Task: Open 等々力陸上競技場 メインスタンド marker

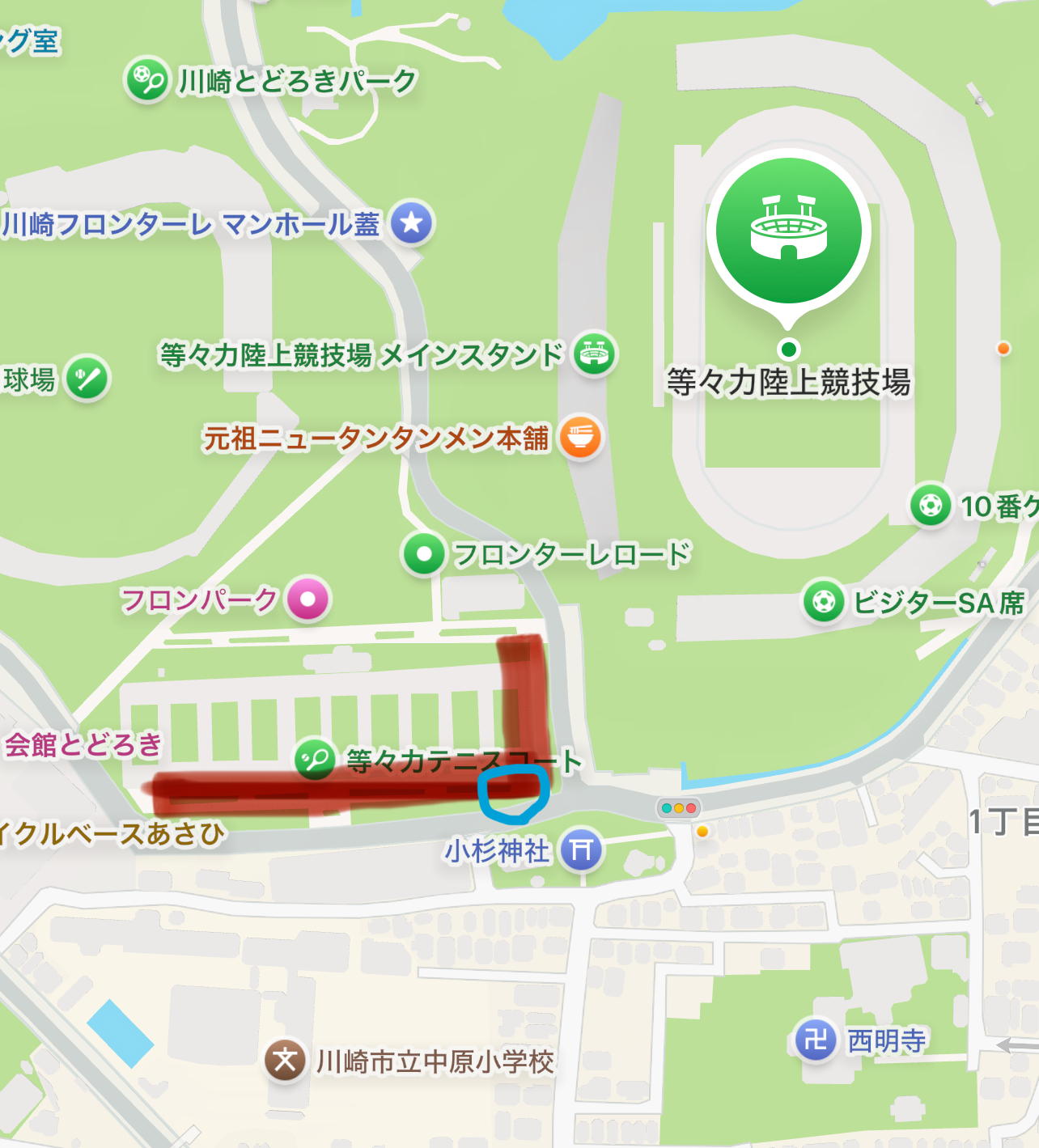Action: click(x=595, y=354)
